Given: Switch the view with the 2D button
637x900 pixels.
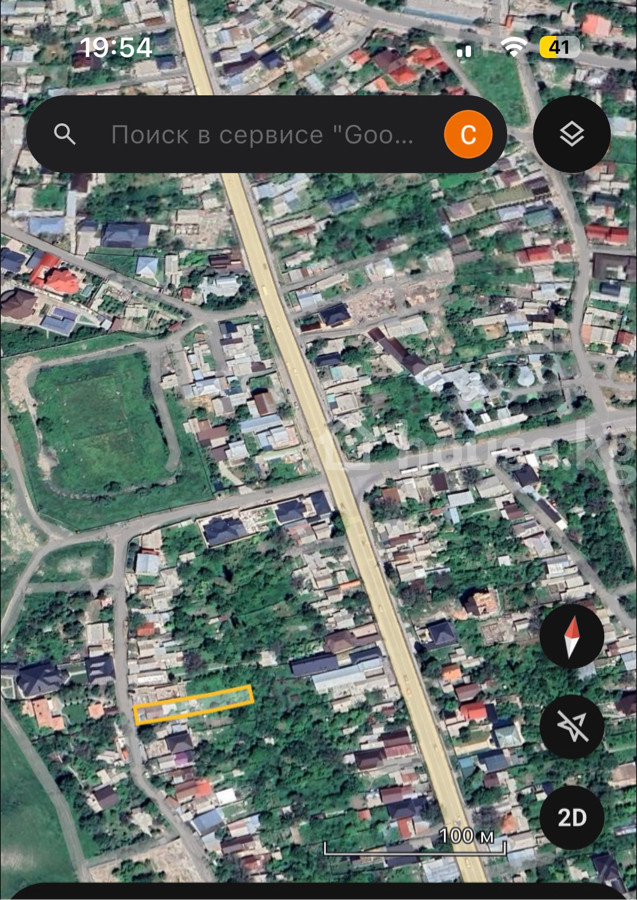Looking at the screenshot, I should coord(572,817).
